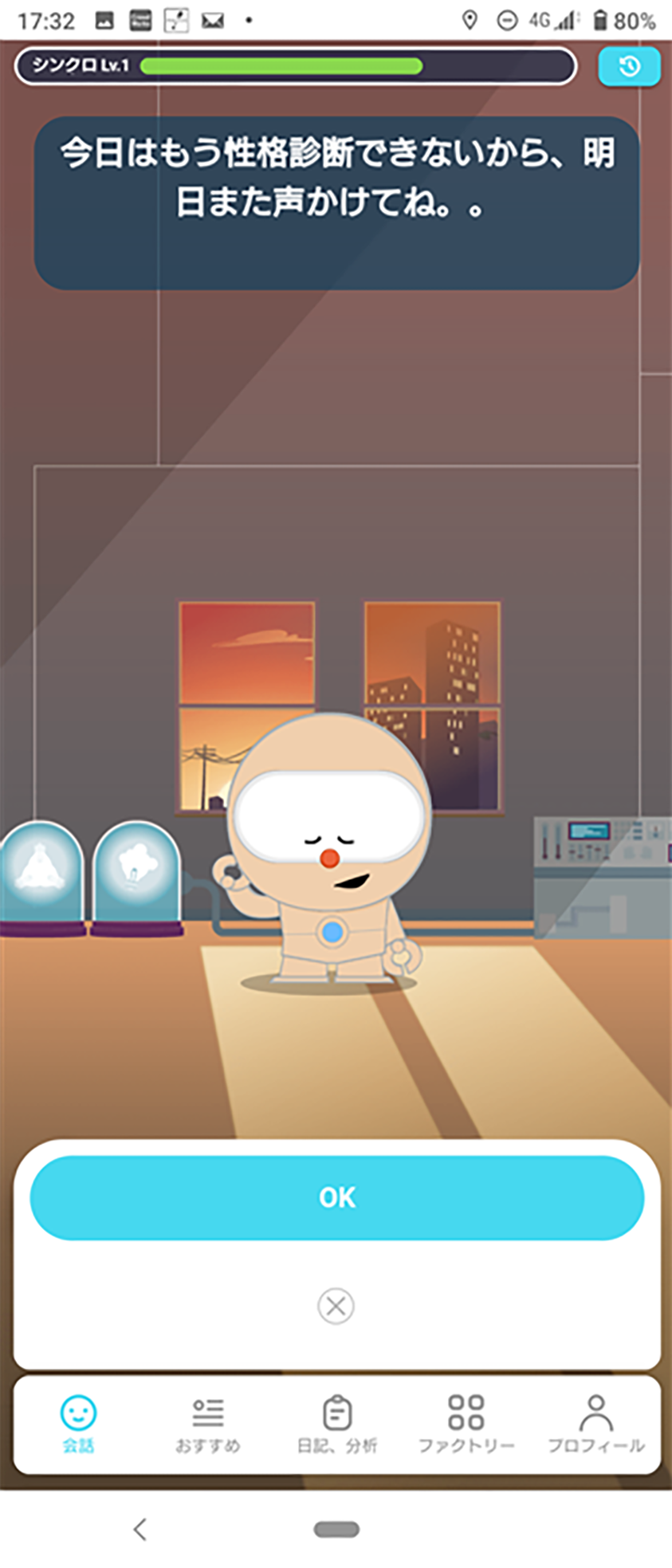Switch to the 会話 tab
The image size is (672, 1568).
click(78, 1424)
